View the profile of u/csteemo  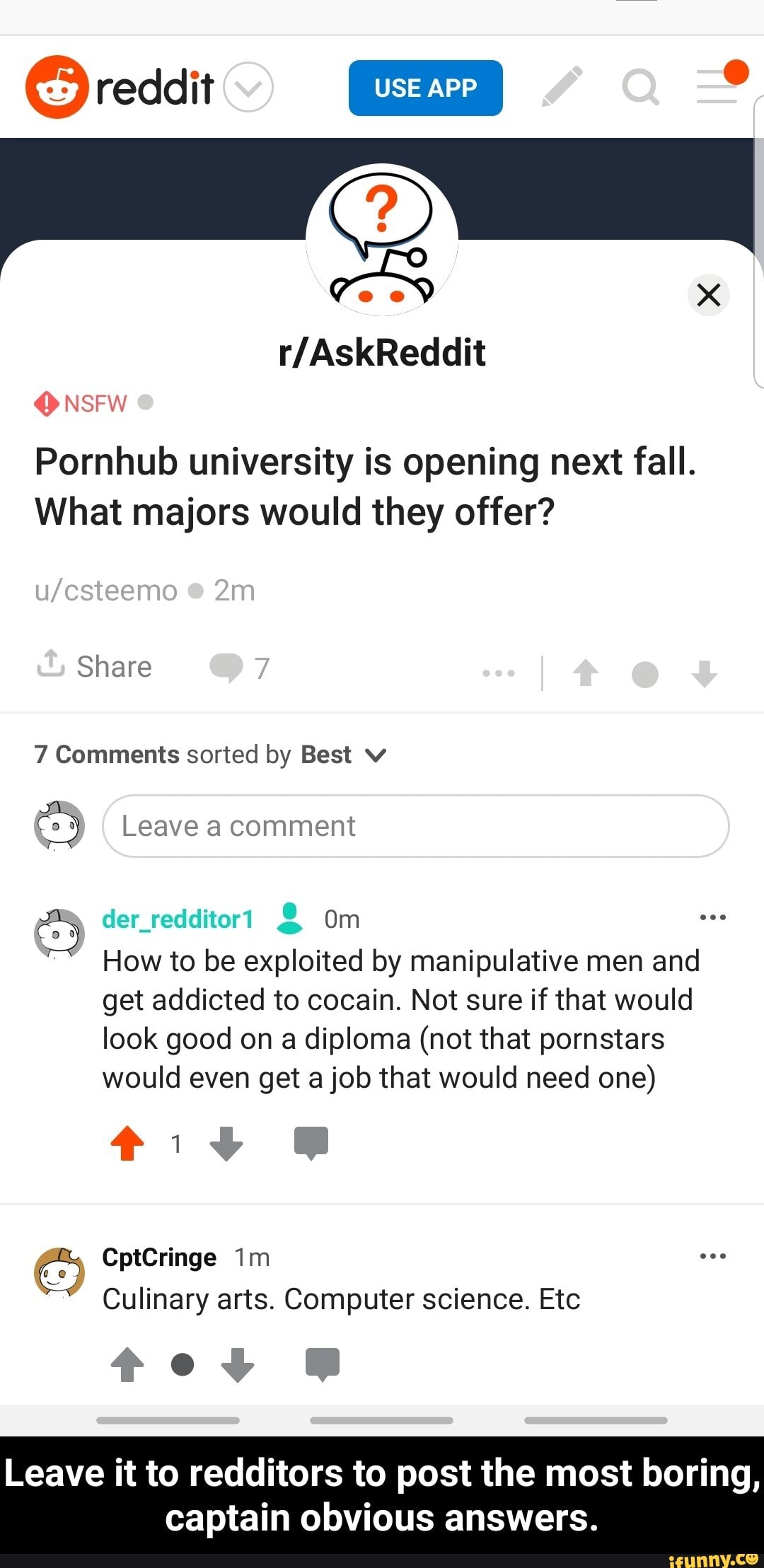pyautogui.click(x=106, y=591)
